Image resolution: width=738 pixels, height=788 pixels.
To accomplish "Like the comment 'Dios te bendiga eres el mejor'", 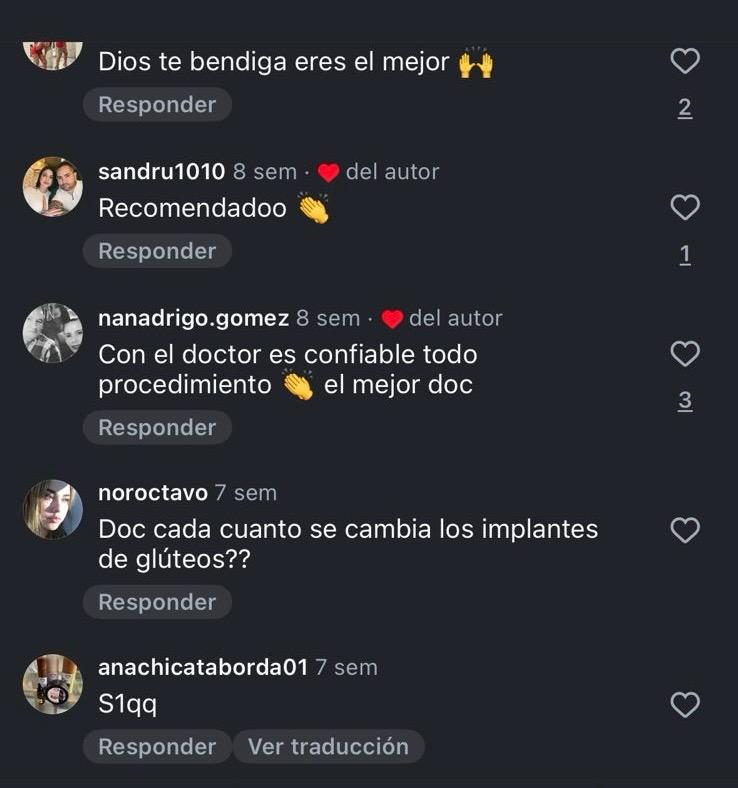I will (684, 62).
